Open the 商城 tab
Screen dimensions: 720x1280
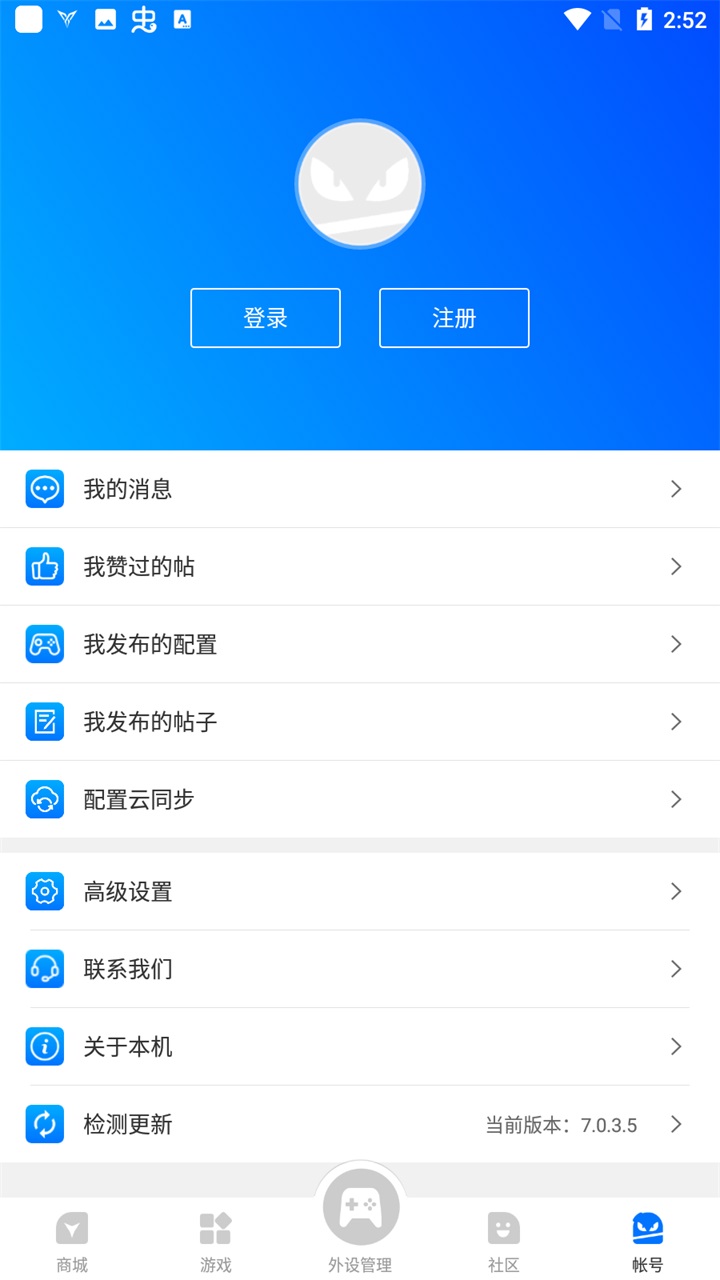pyautogui.click(x=71, y=1237)
